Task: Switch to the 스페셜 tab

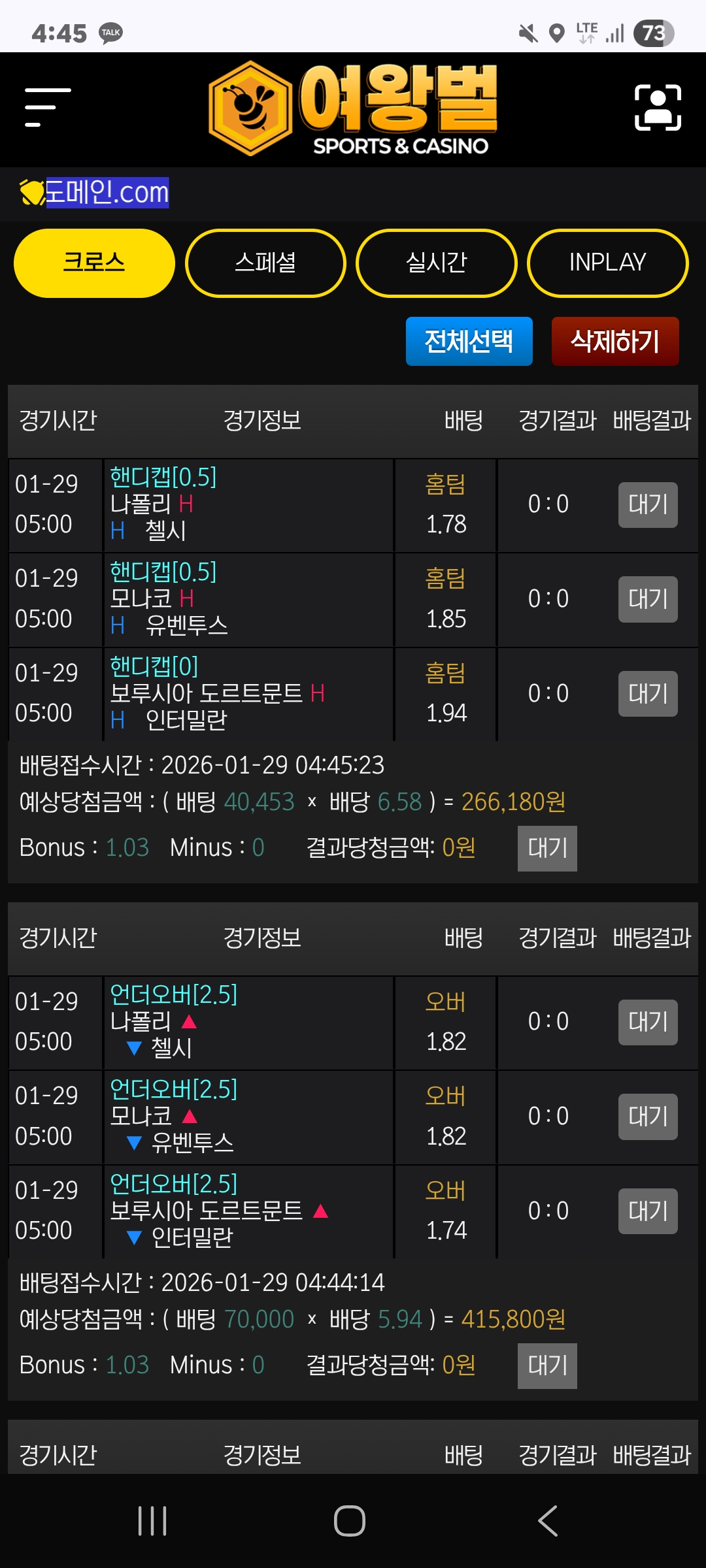Action: click(x=265, y=263)
